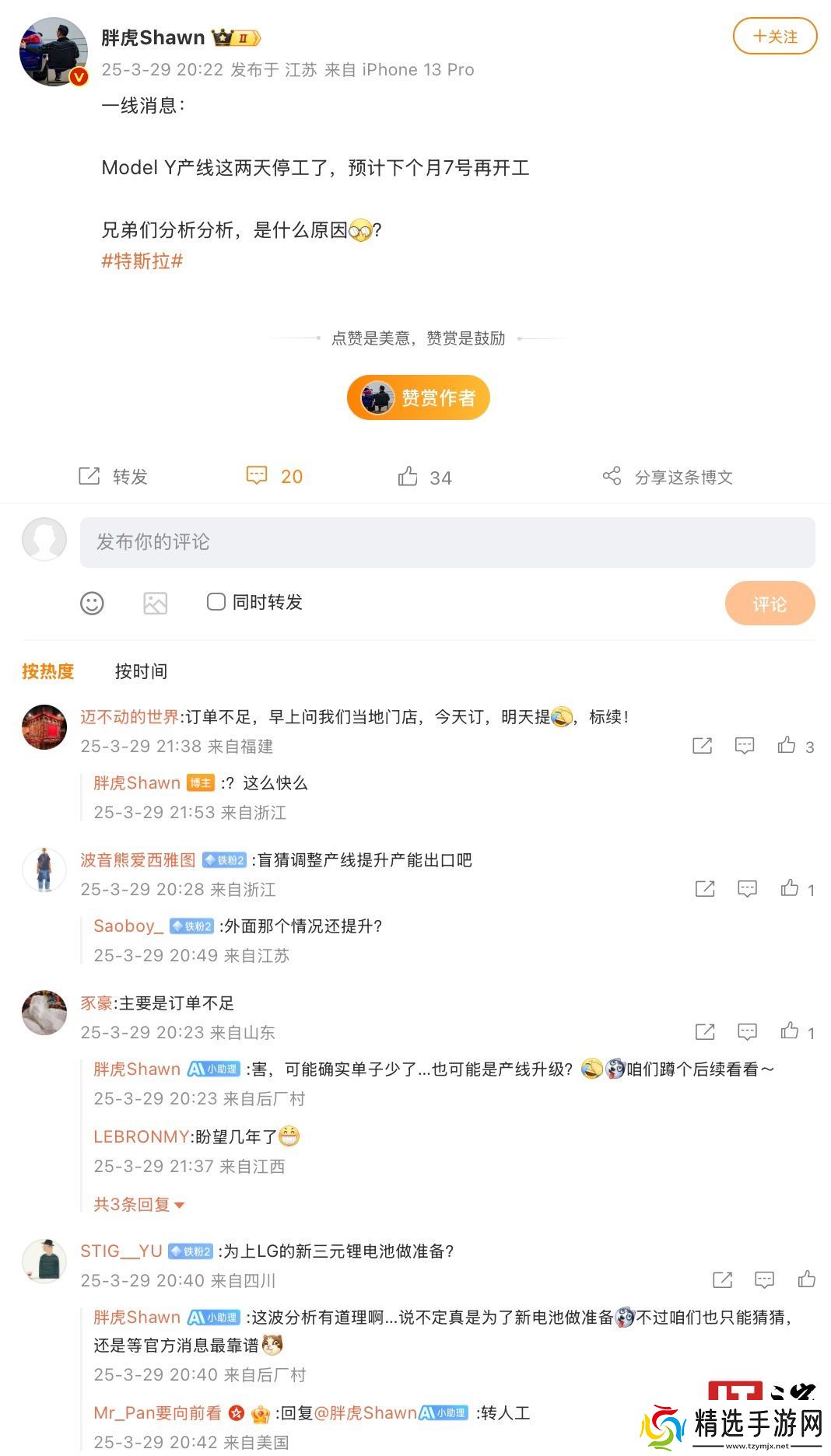The height and width of the screenshot is (1456, 831).
Task: Like STIG__YU's comment
Action: click(807, 1279)
